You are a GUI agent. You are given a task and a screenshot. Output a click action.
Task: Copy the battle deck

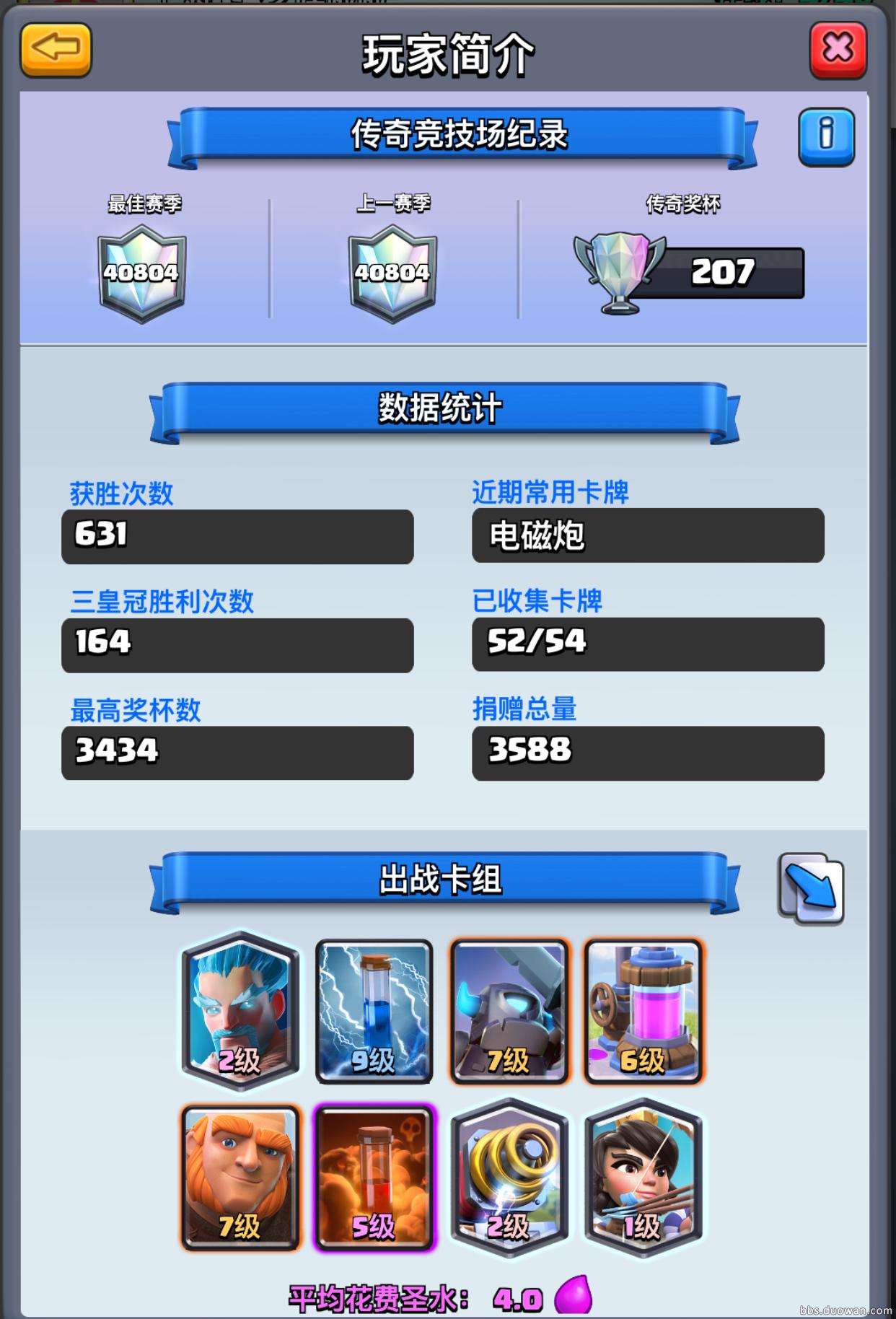tap(811, 888)
